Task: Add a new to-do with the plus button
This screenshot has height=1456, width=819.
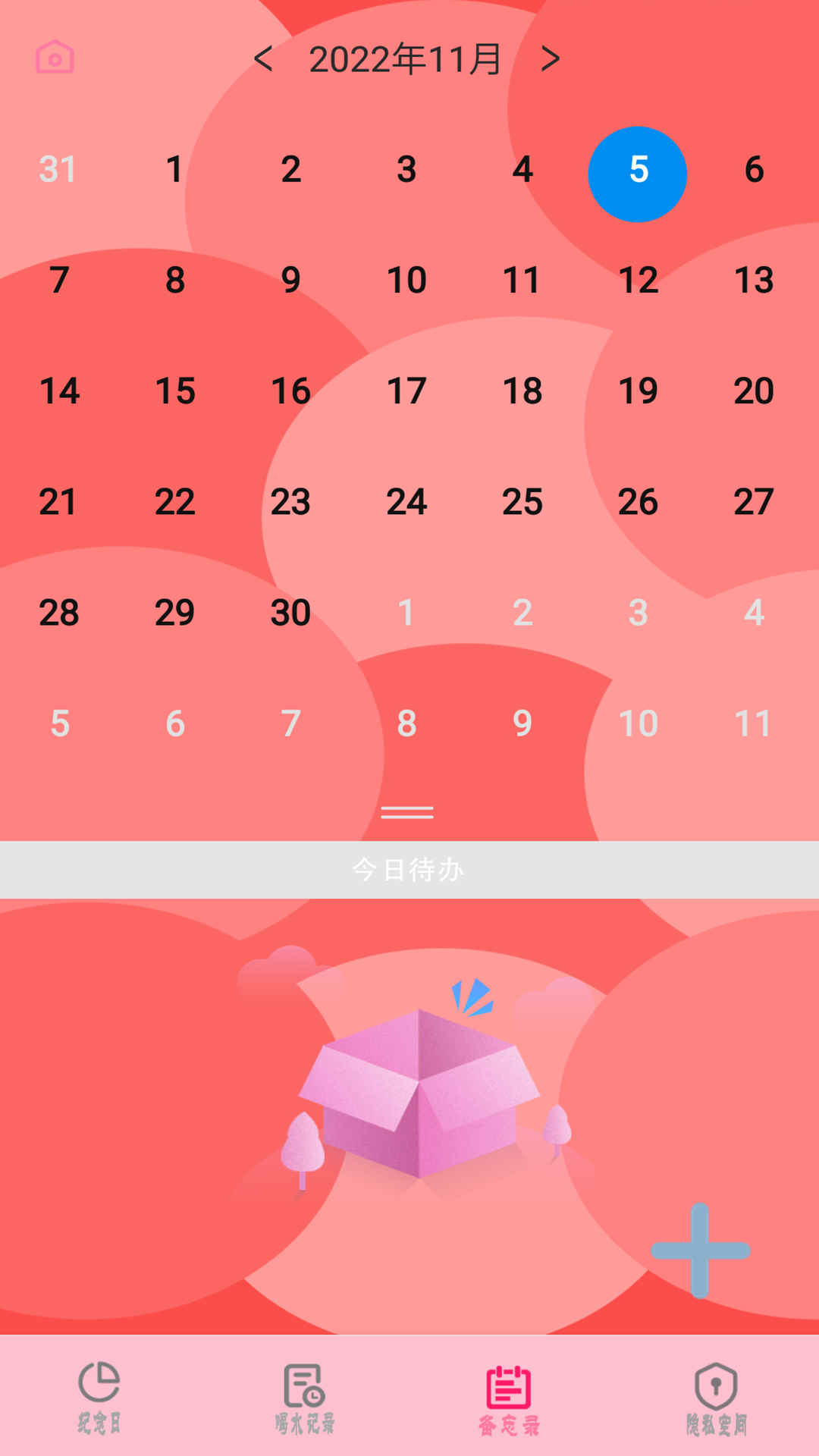Action: [700, 1250]
